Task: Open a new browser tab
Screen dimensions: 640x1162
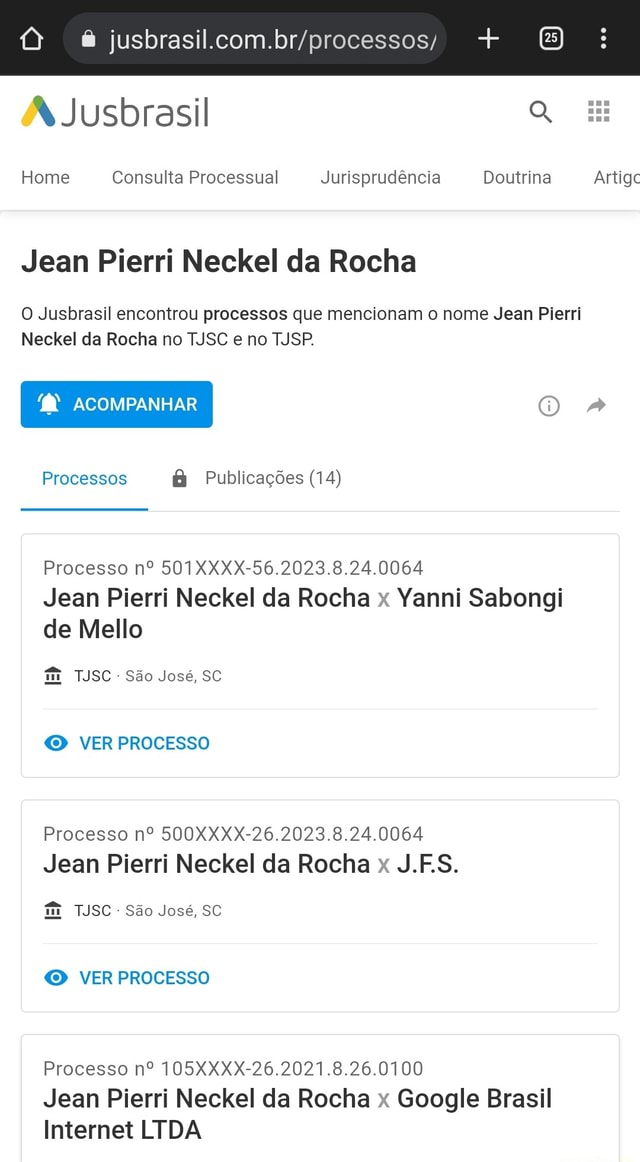Action: click(488, 38)
